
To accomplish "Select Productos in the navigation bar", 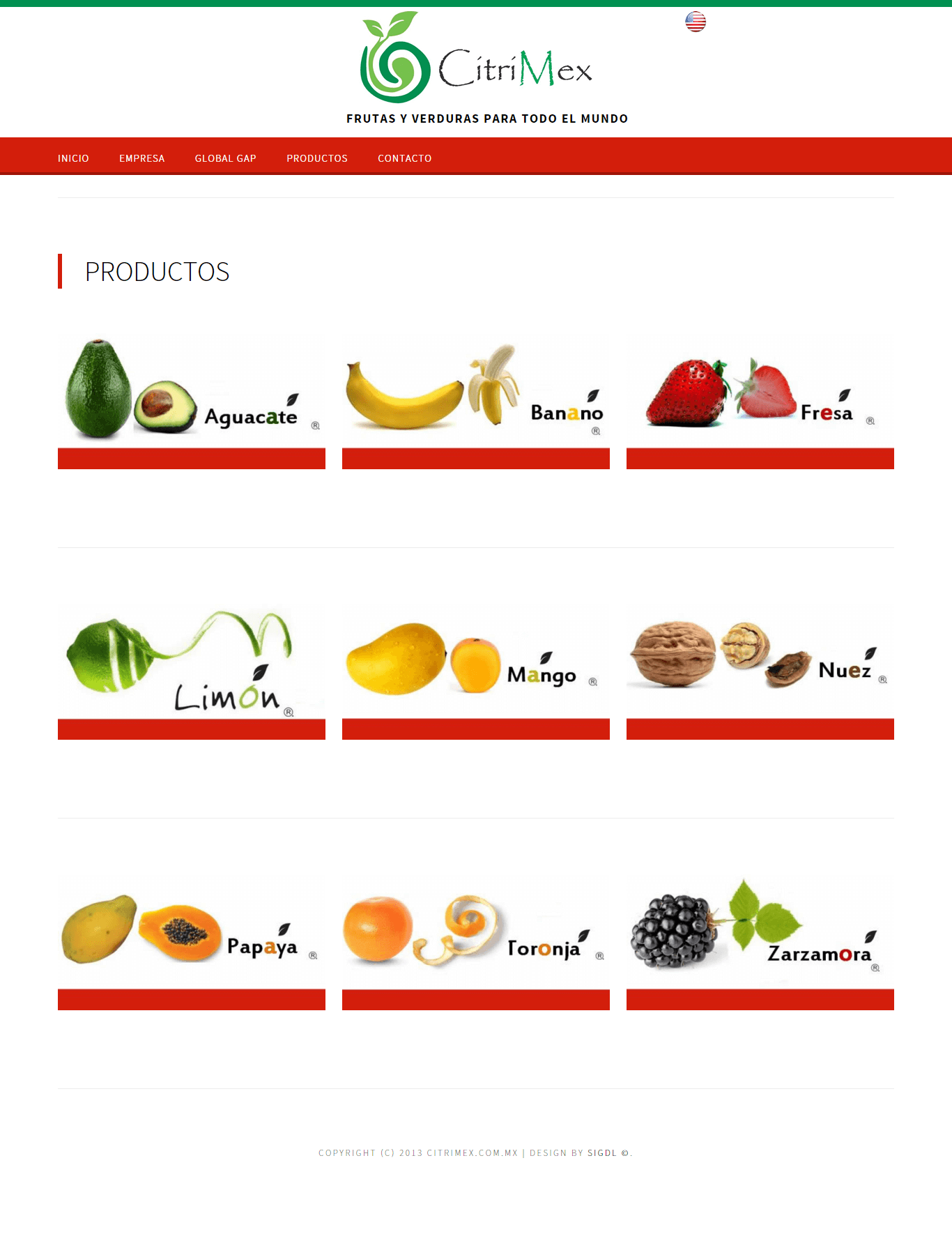I will [316, 158].
